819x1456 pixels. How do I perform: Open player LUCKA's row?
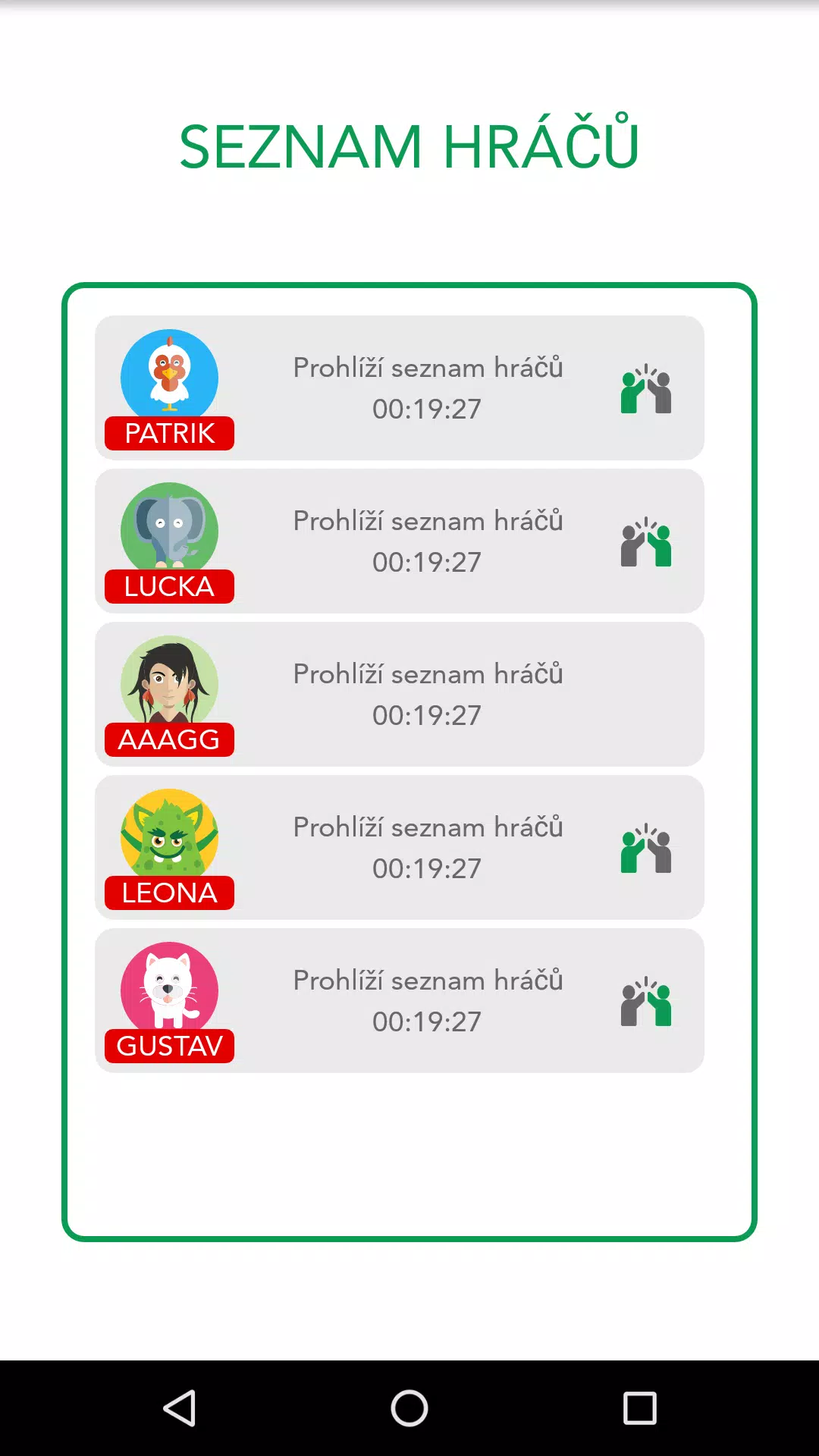pos(399,541)
